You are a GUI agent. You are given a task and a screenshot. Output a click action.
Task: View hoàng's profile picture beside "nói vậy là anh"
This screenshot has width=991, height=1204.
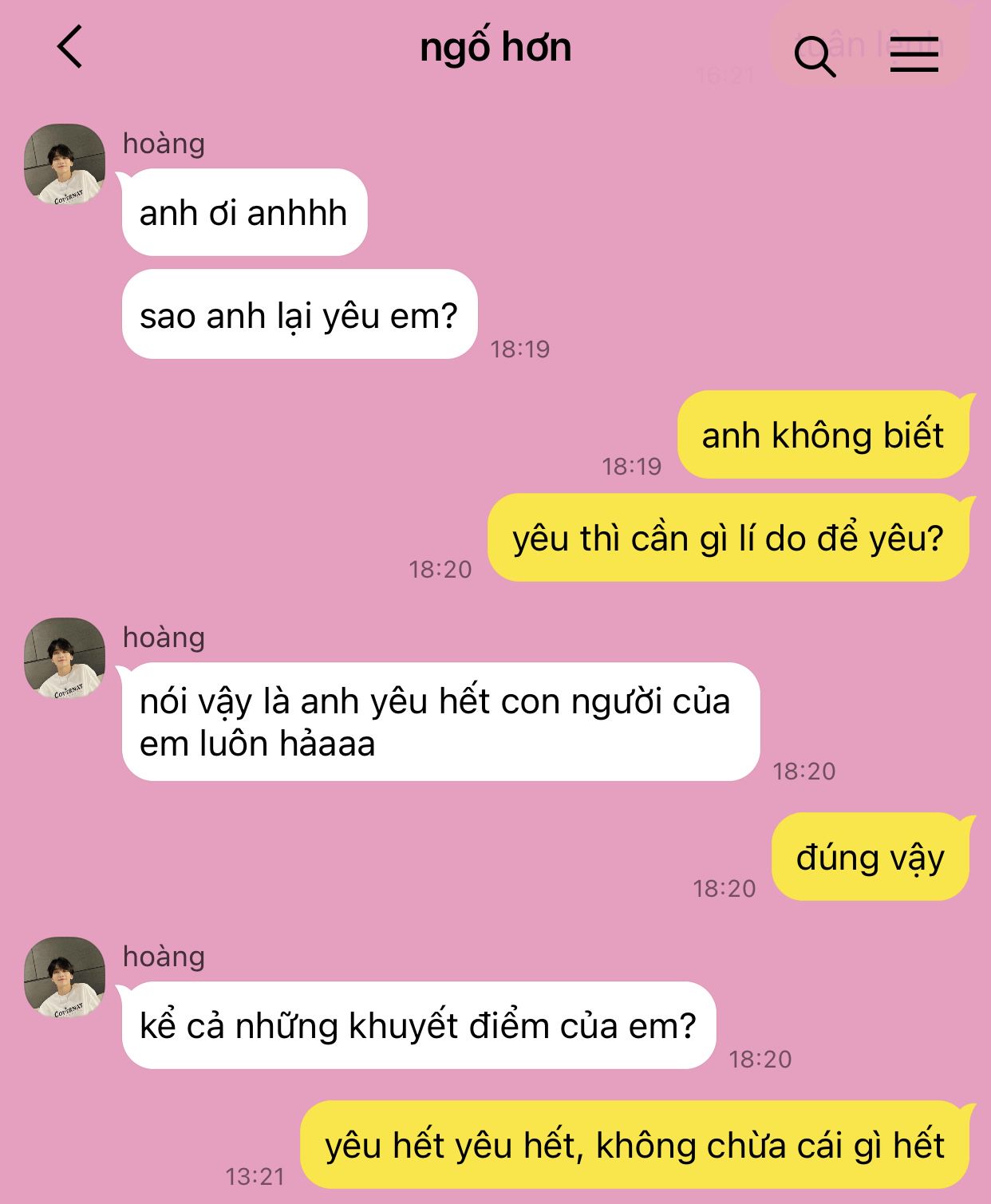click(65, 658)
